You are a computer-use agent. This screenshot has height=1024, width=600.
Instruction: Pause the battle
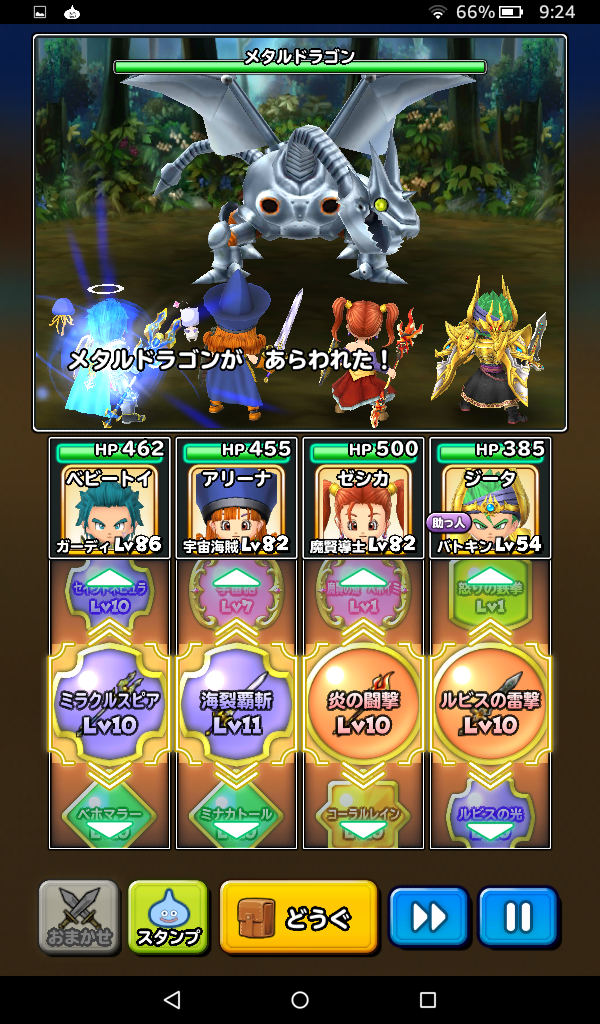(x=517, y=916)
